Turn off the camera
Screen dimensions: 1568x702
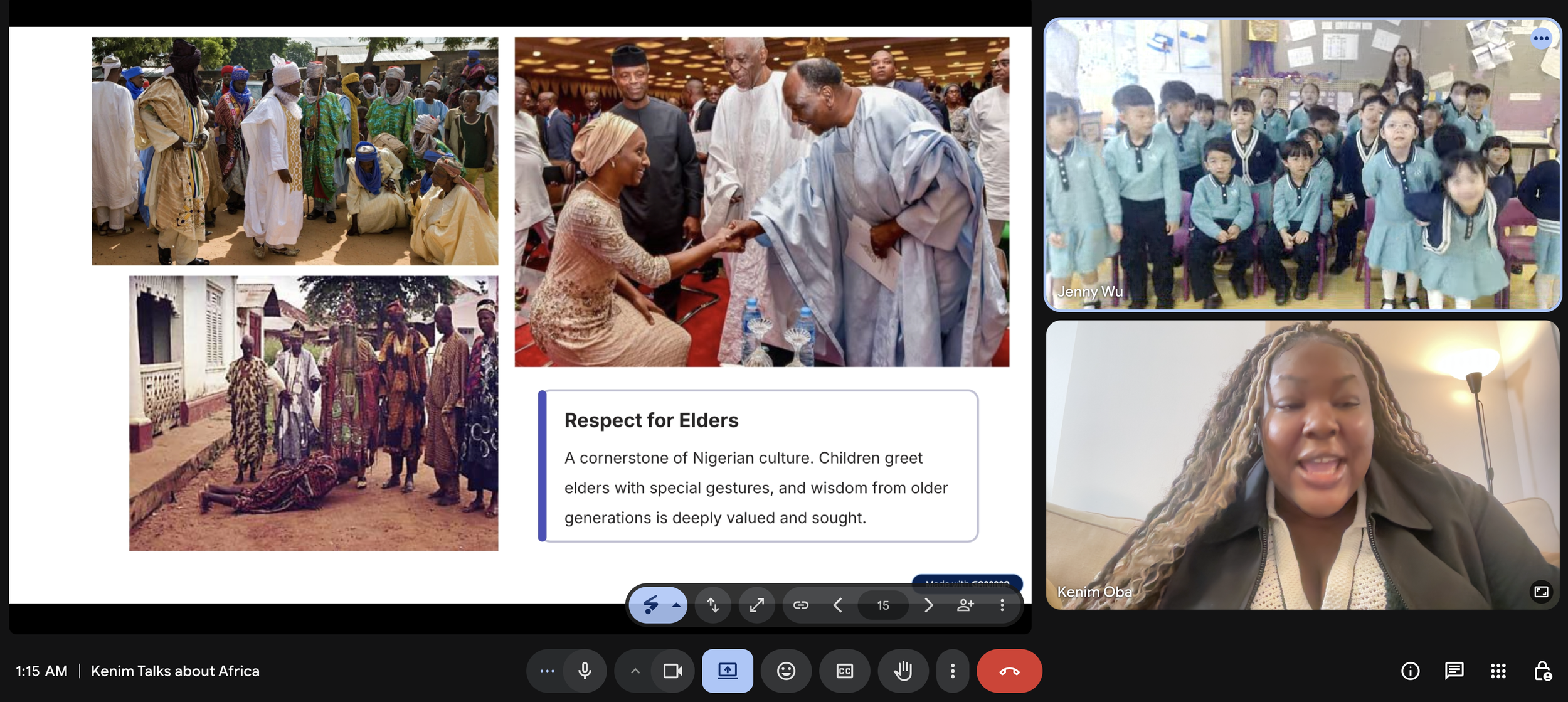672,671
